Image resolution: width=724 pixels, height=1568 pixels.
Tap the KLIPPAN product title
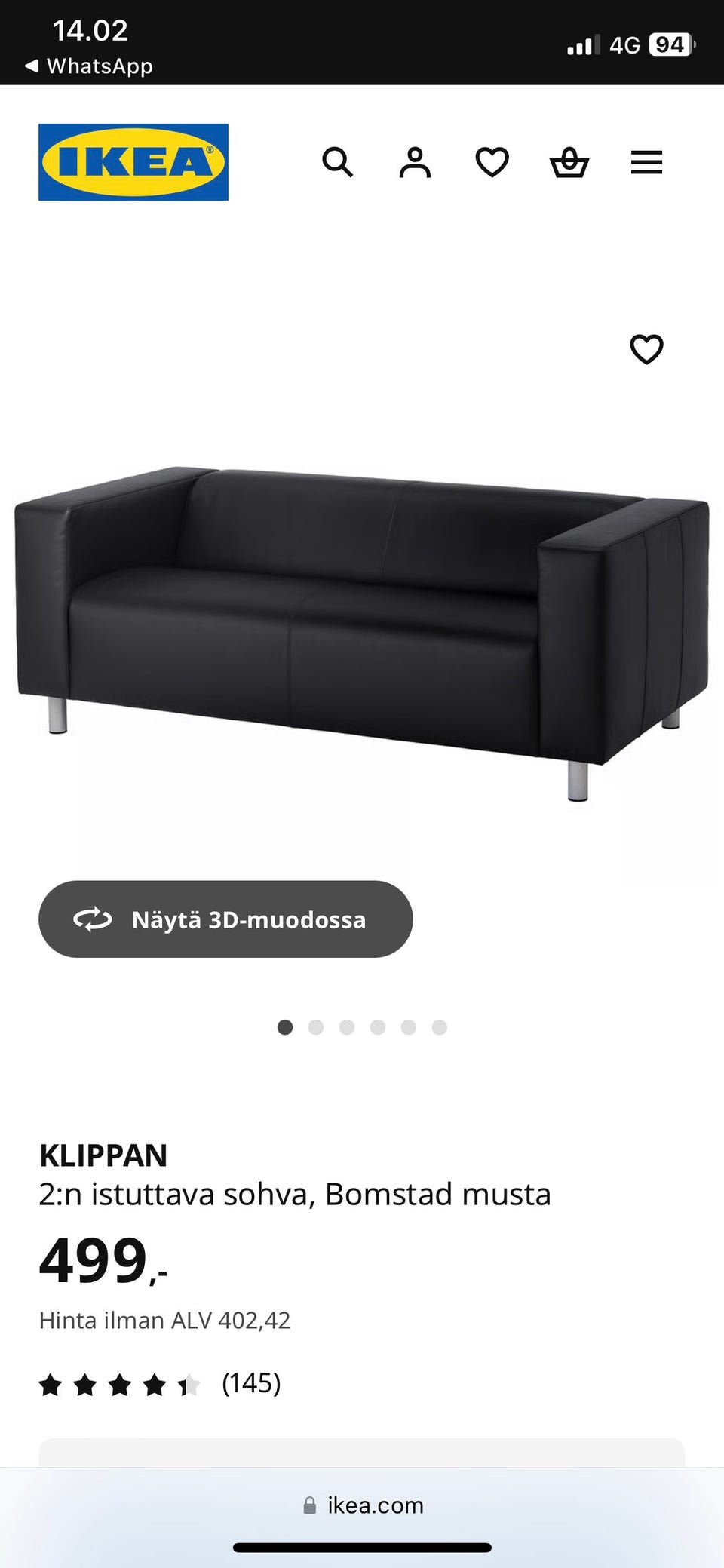coord(103,1154)
